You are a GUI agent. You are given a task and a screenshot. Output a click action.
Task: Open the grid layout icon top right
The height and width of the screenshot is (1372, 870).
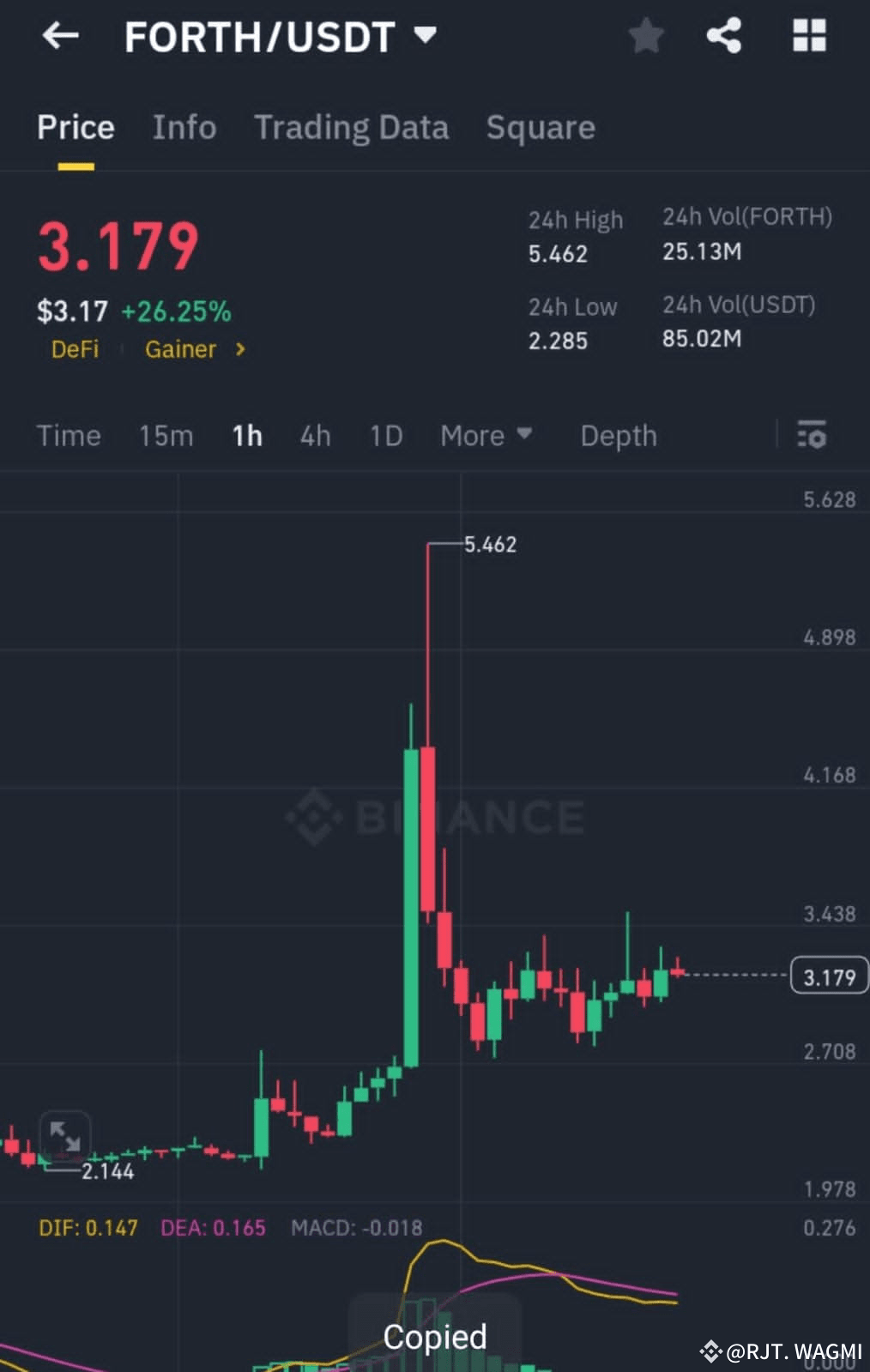pos(807,36)
